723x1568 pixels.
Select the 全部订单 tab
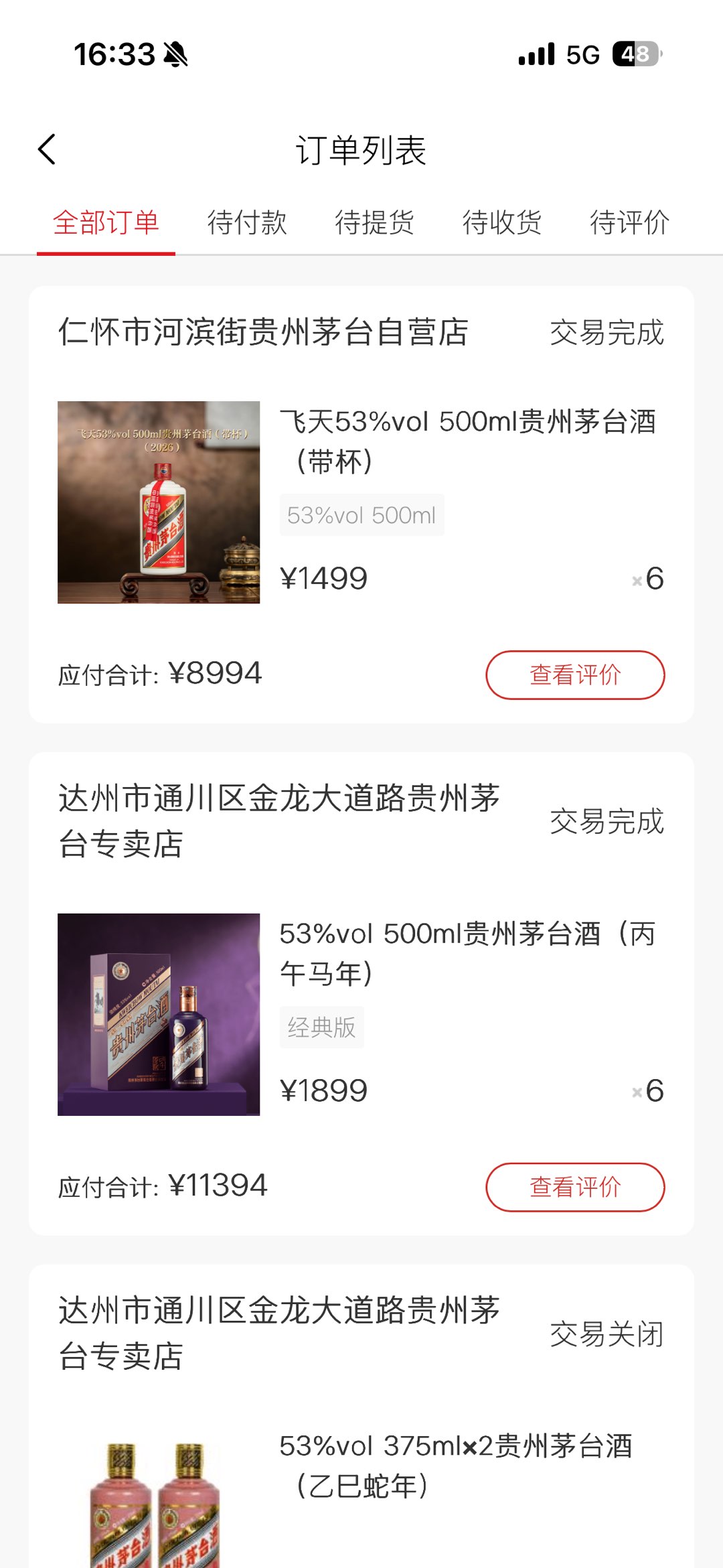106,223
